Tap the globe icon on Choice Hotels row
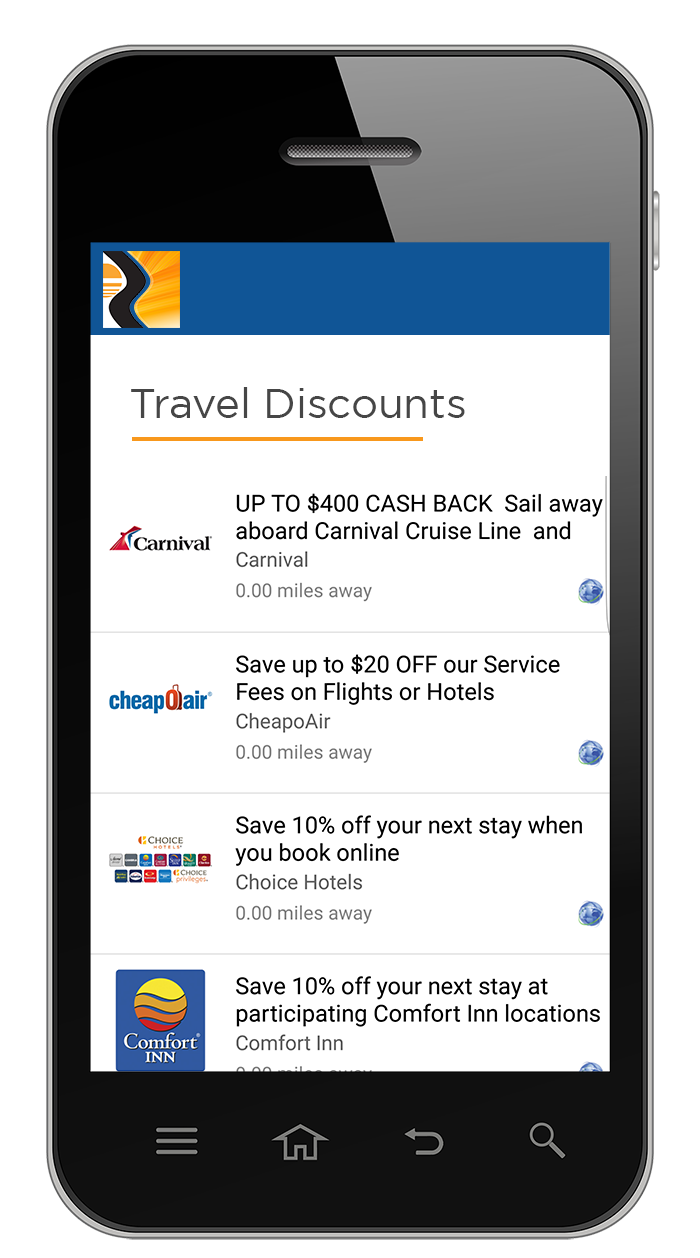700x1258 pixels. click(590, 913)
